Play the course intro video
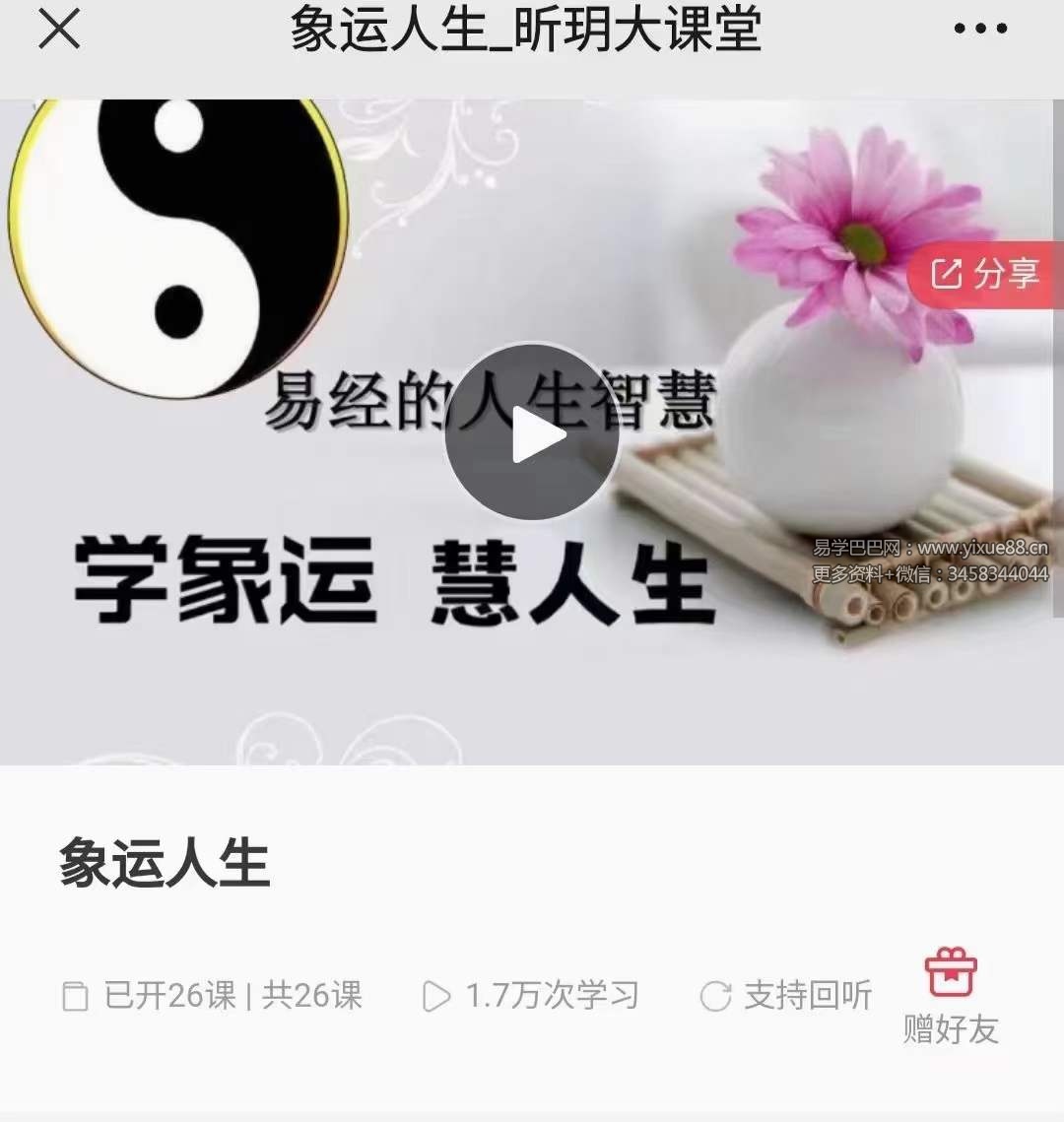Viewport: 1064px width, 1122px height. point(532,431)
